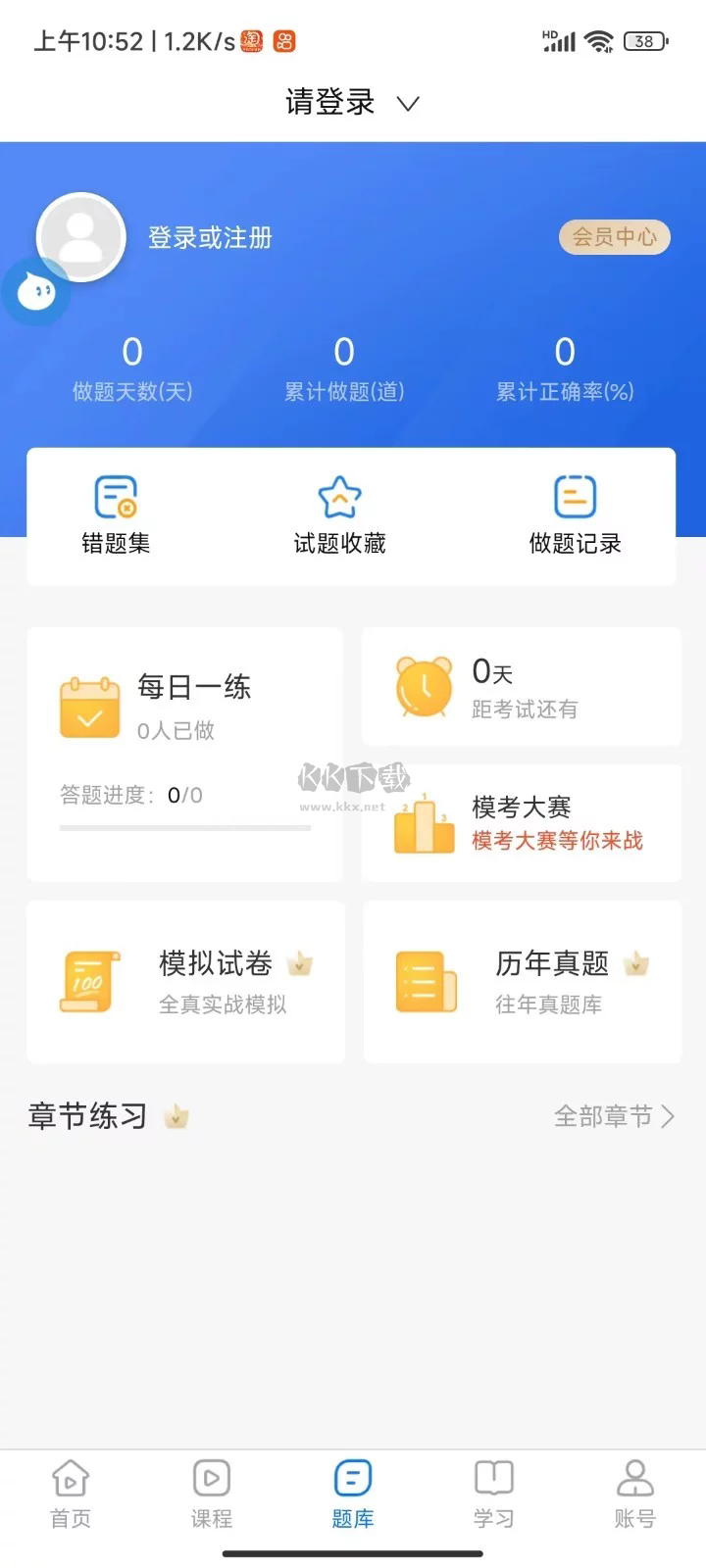Tap the 会员中心 button
Image resolution: width=706 pixels, height=1568 pixels.
[x=614, y=237]
